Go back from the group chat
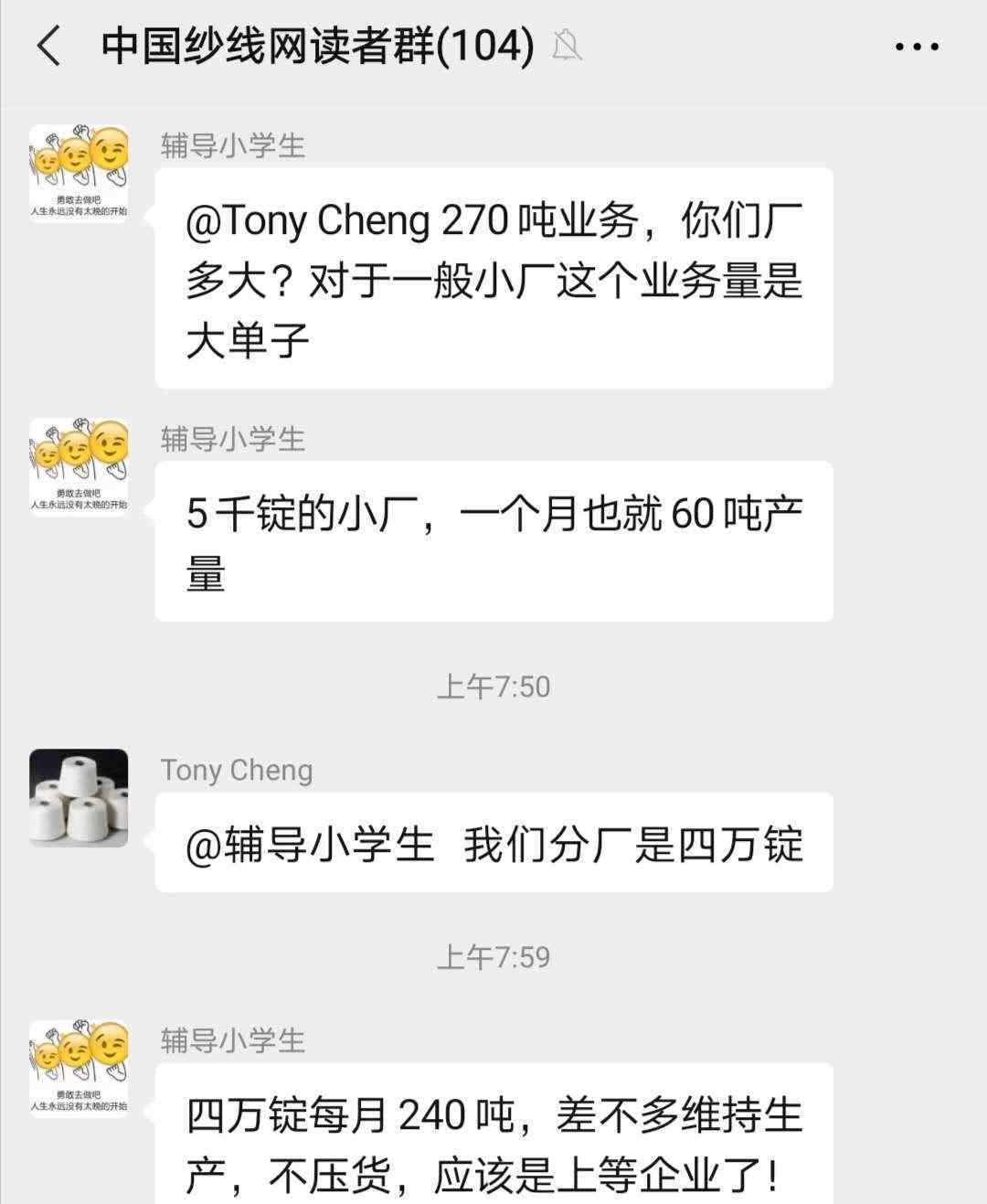Viewport: 987px width, 1204px height. coord(48,45)
